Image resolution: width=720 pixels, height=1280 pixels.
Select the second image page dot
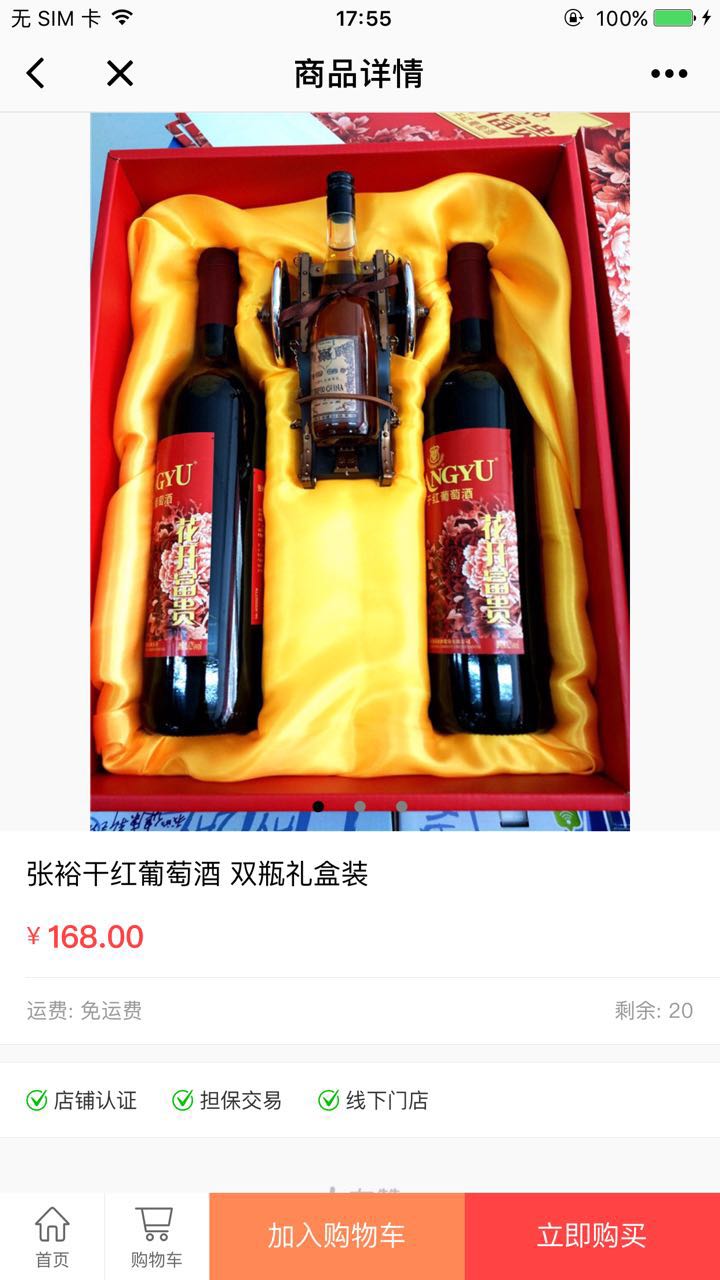coord(360,806)
